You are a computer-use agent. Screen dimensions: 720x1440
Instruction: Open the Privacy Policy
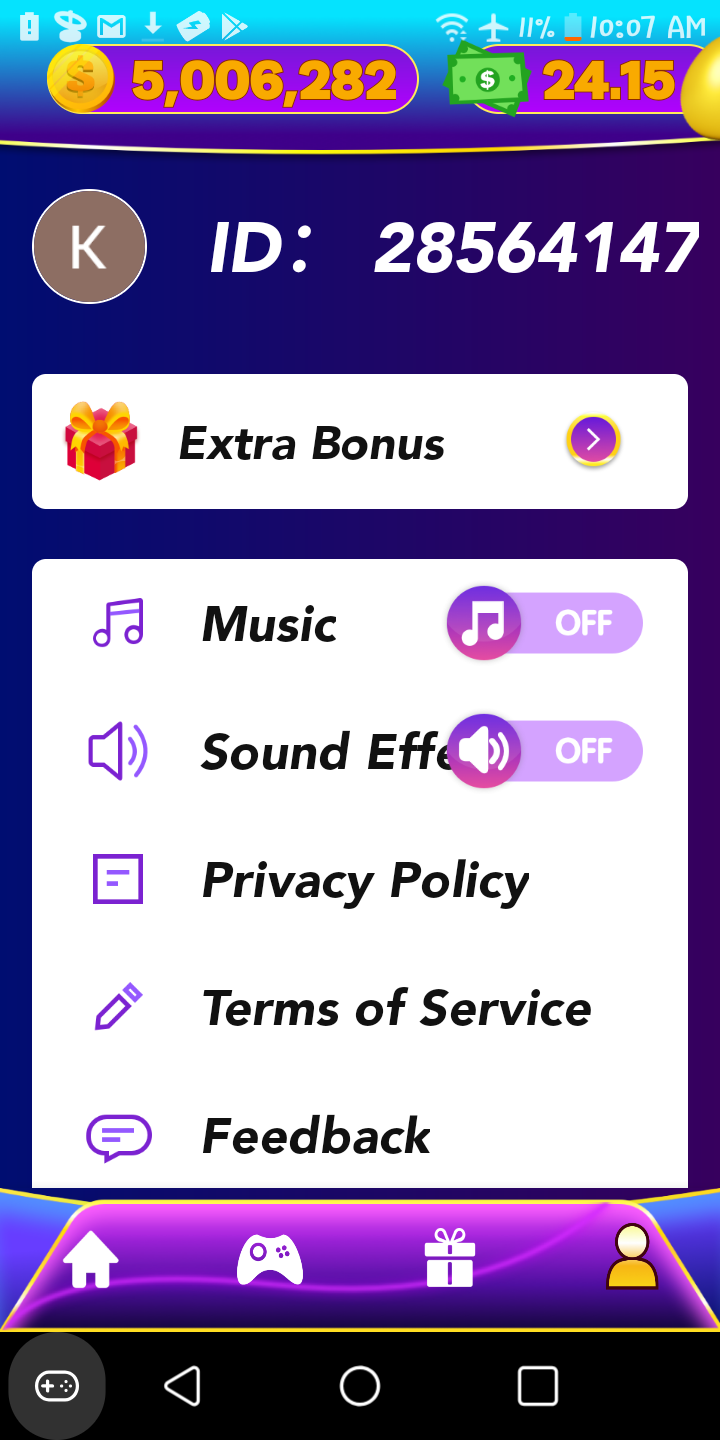pyautogui.click(x=365, y=880)
